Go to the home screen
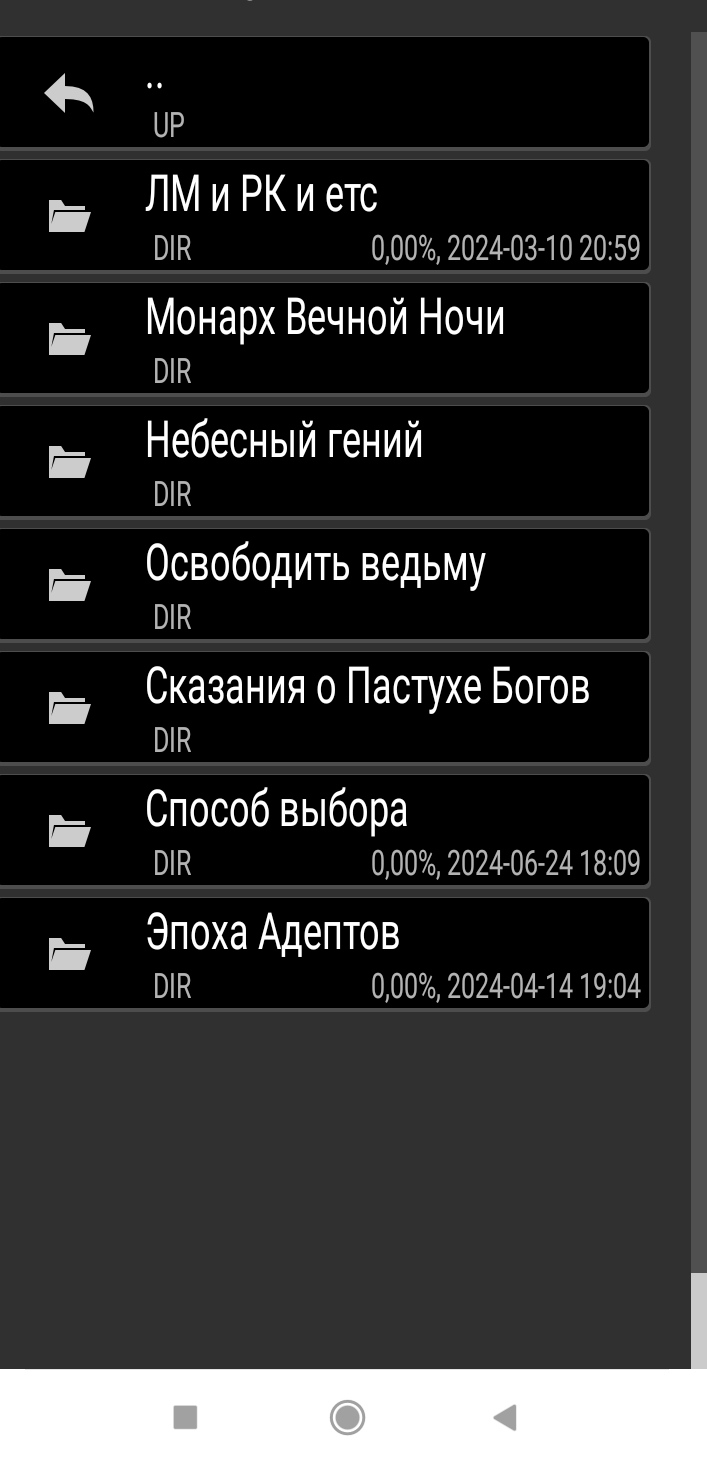This screenshot has width=707, height=1465. pyautogui.click(x=347, y=1417)
